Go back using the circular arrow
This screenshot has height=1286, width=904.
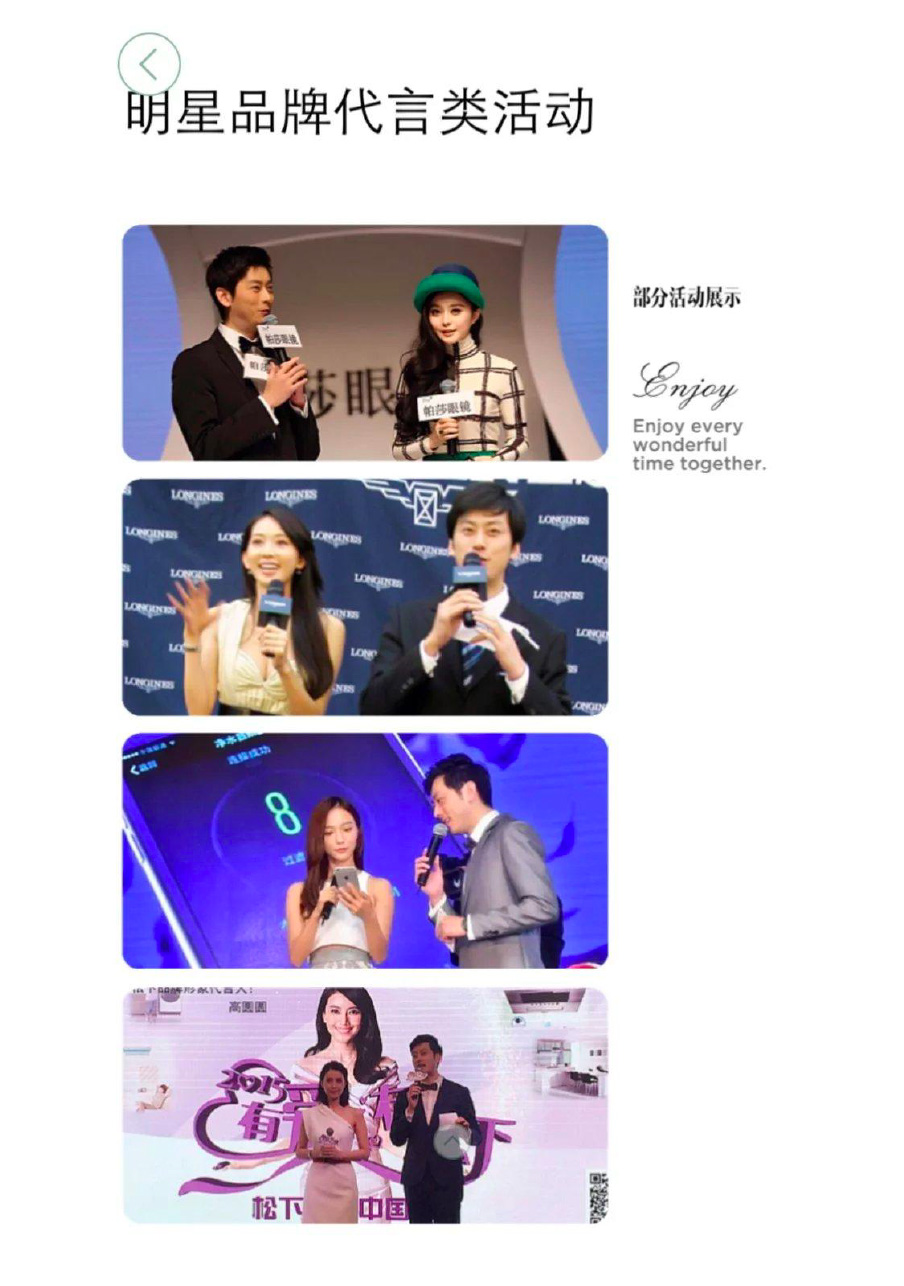[x=149, y=64]
